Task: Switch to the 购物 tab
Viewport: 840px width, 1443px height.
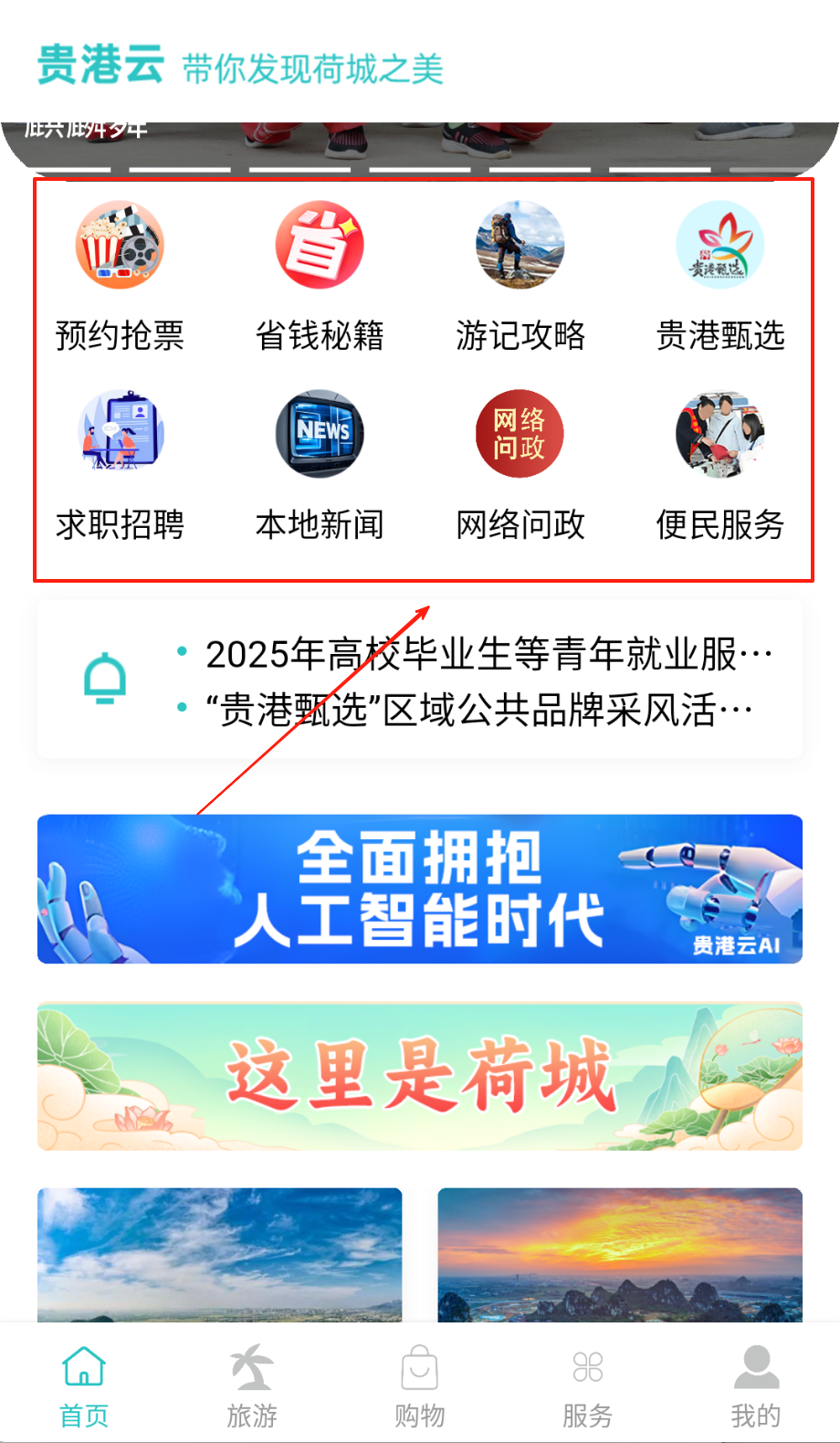Action: click(420, 1385)
